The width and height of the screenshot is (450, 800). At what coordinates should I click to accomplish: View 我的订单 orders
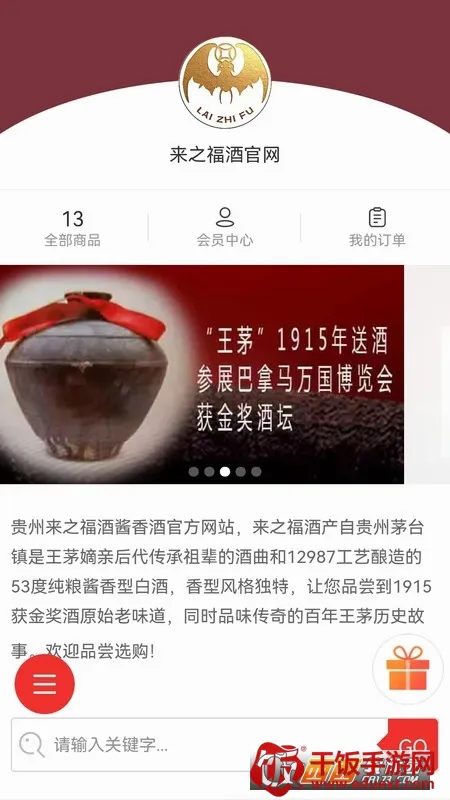tap(377, 228)
